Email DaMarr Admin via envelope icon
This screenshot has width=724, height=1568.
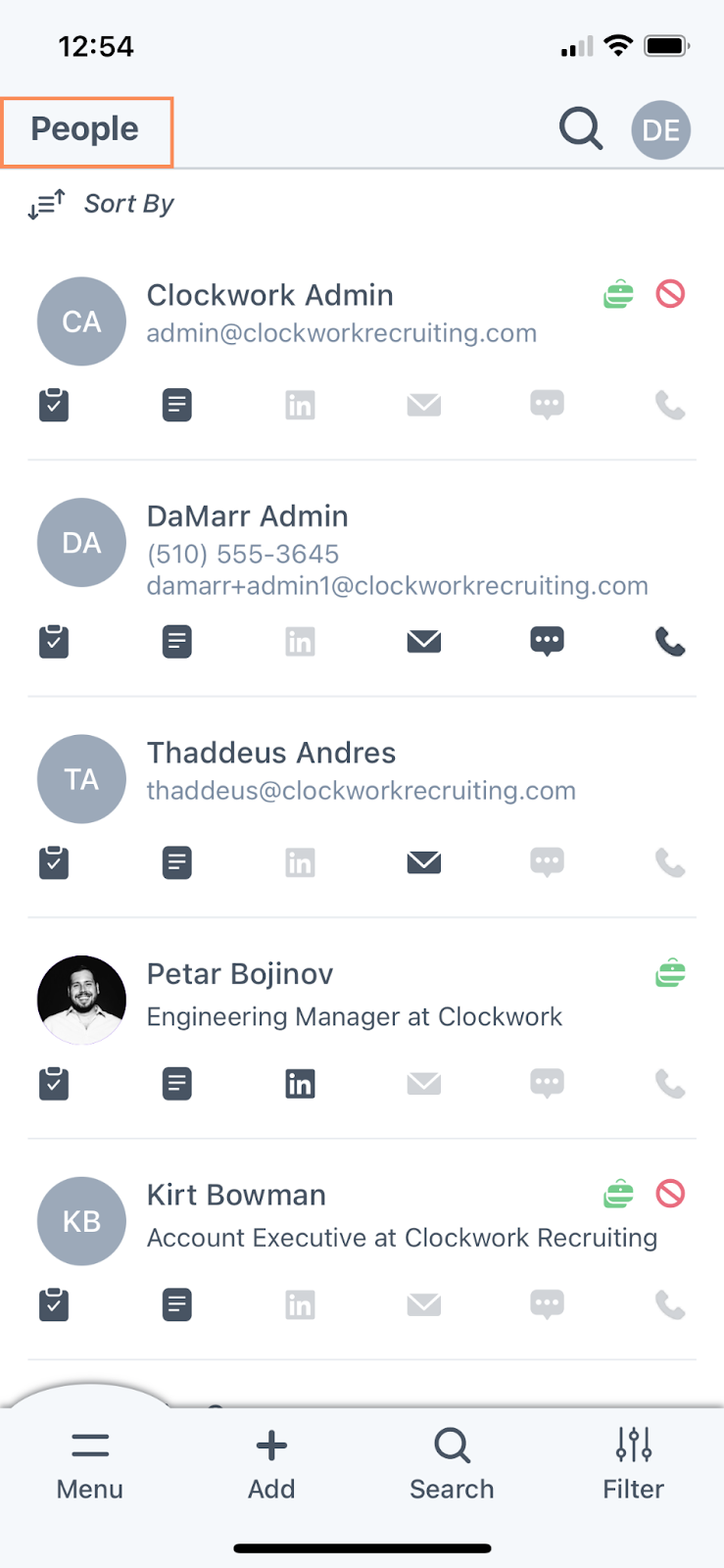point(423,642)
